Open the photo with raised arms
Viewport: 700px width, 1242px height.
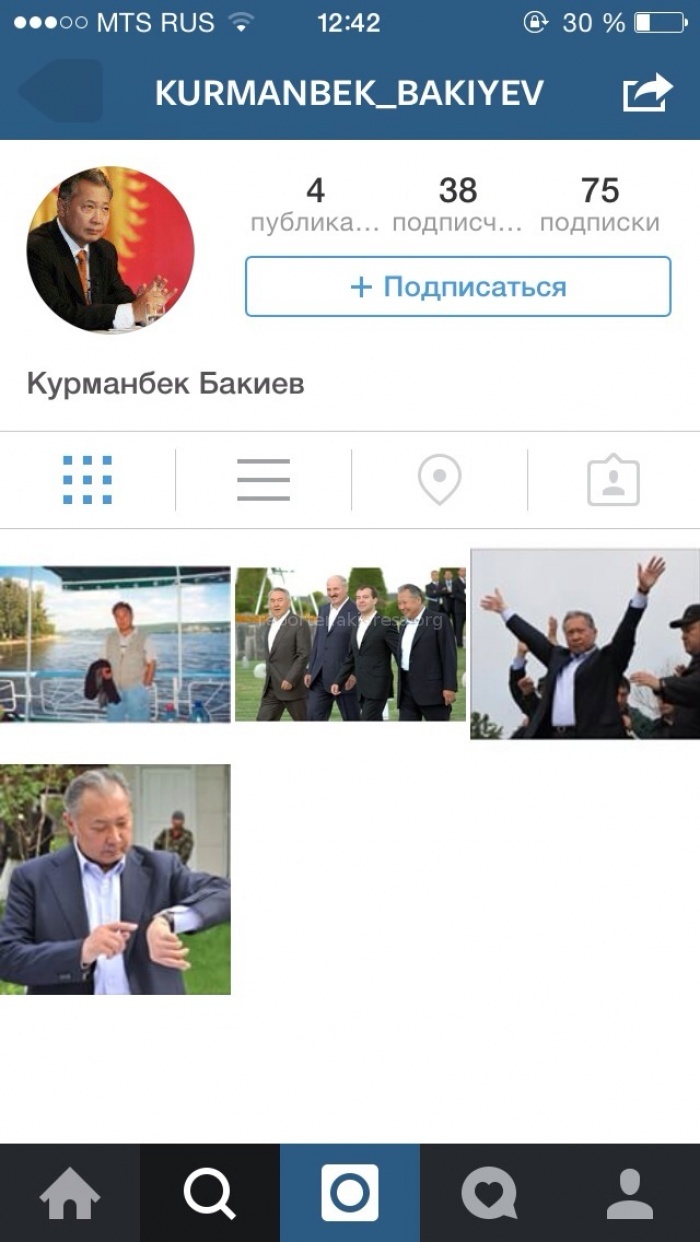[x=585, y=644]
